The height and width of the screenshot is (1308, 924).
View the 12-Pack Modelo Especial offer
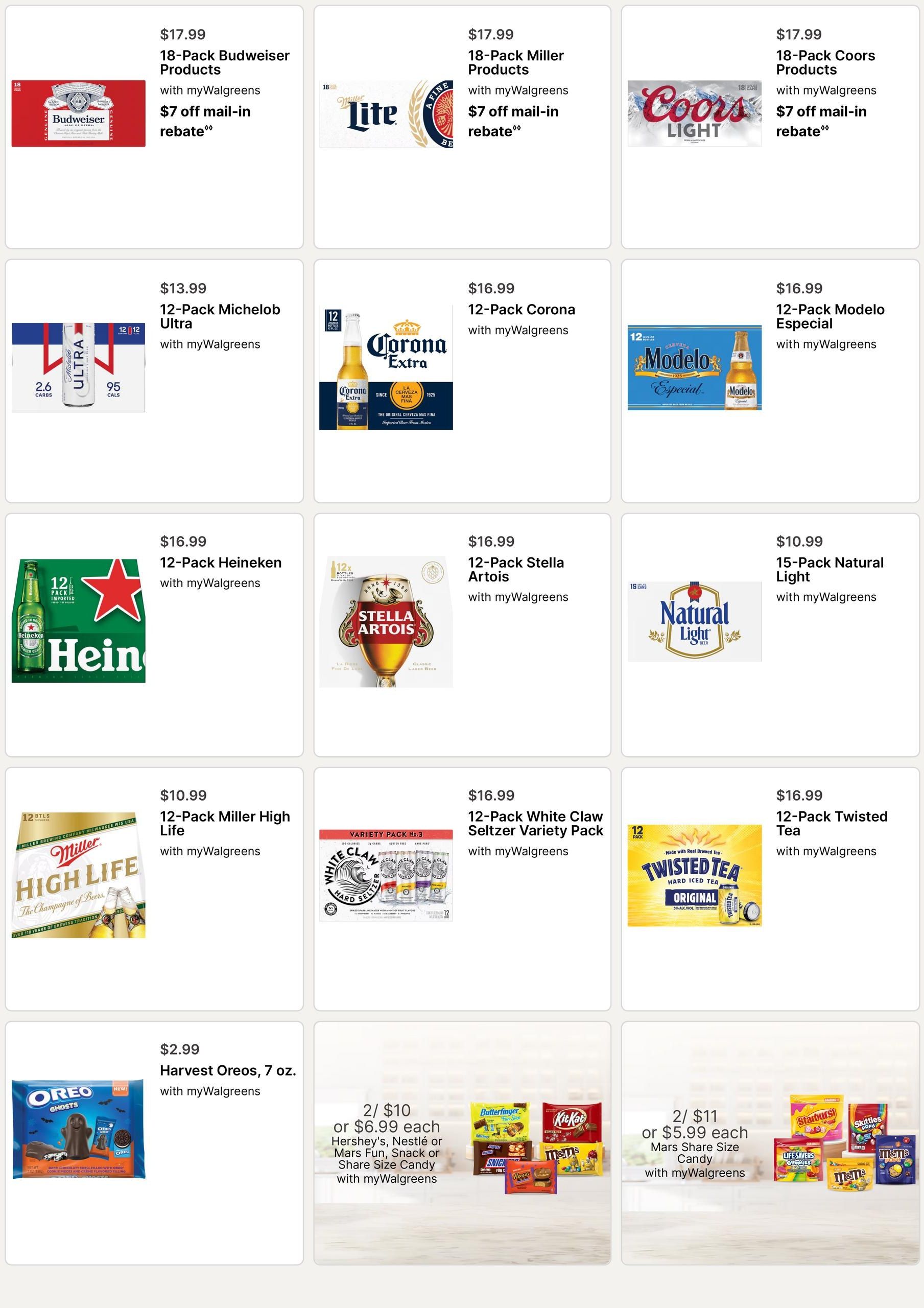click(x=770, y=381)
